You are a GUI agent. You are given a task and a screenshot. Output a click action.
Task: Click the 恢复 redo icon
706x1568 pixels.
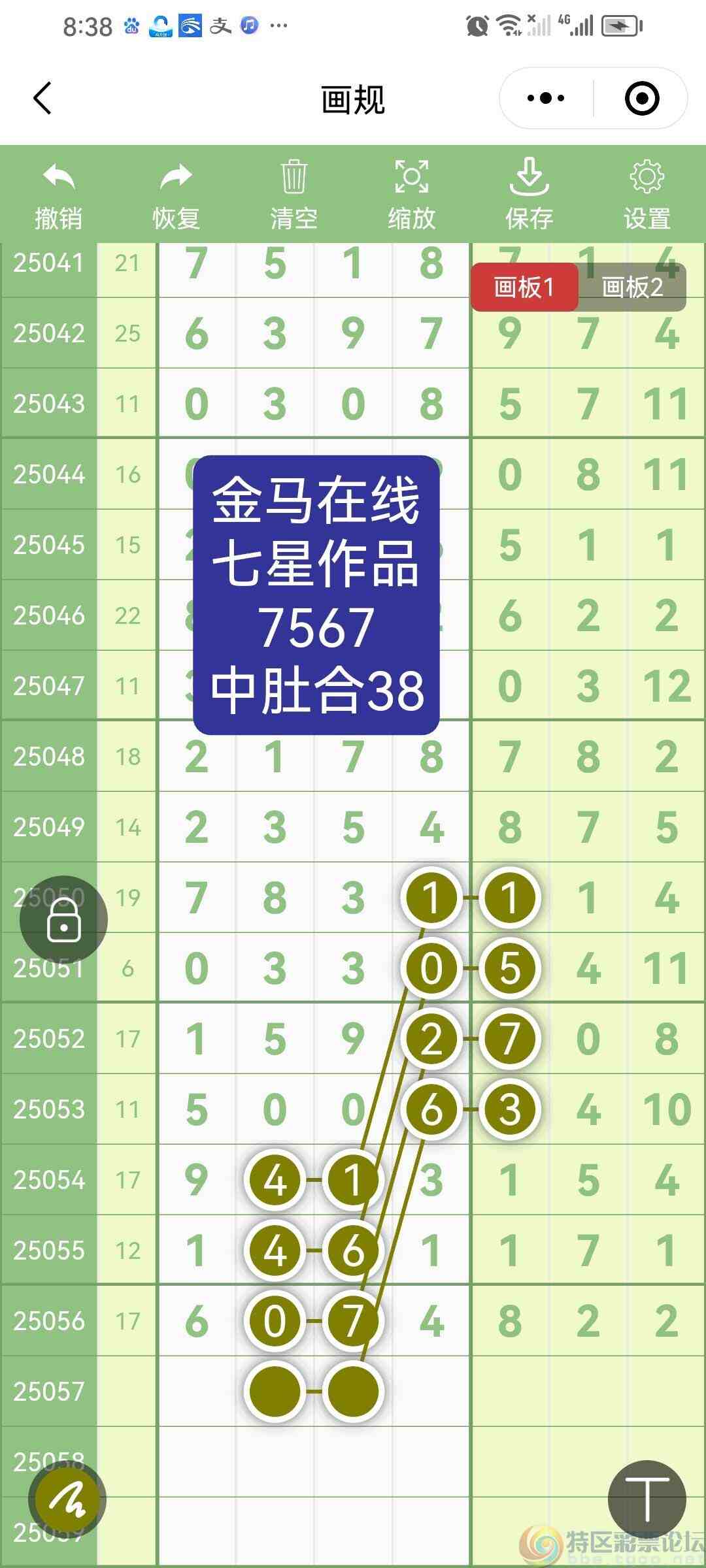[175, 176]
